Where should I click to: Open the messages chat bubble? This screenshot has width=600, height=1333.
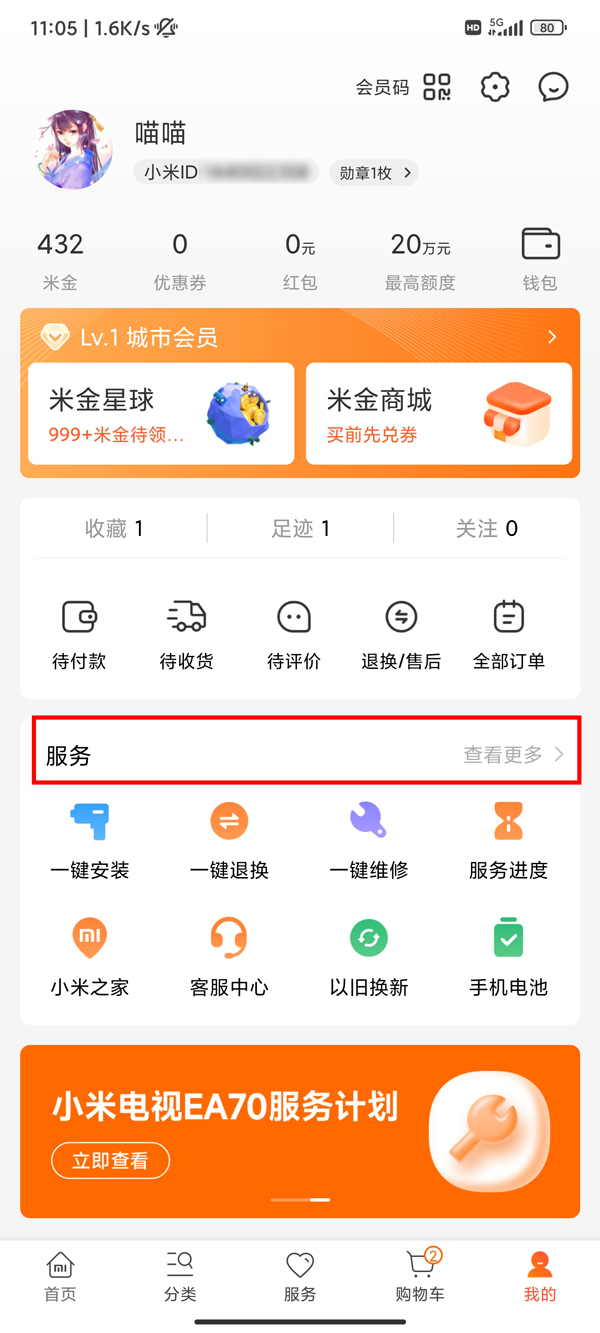click(x=553, y=87)
